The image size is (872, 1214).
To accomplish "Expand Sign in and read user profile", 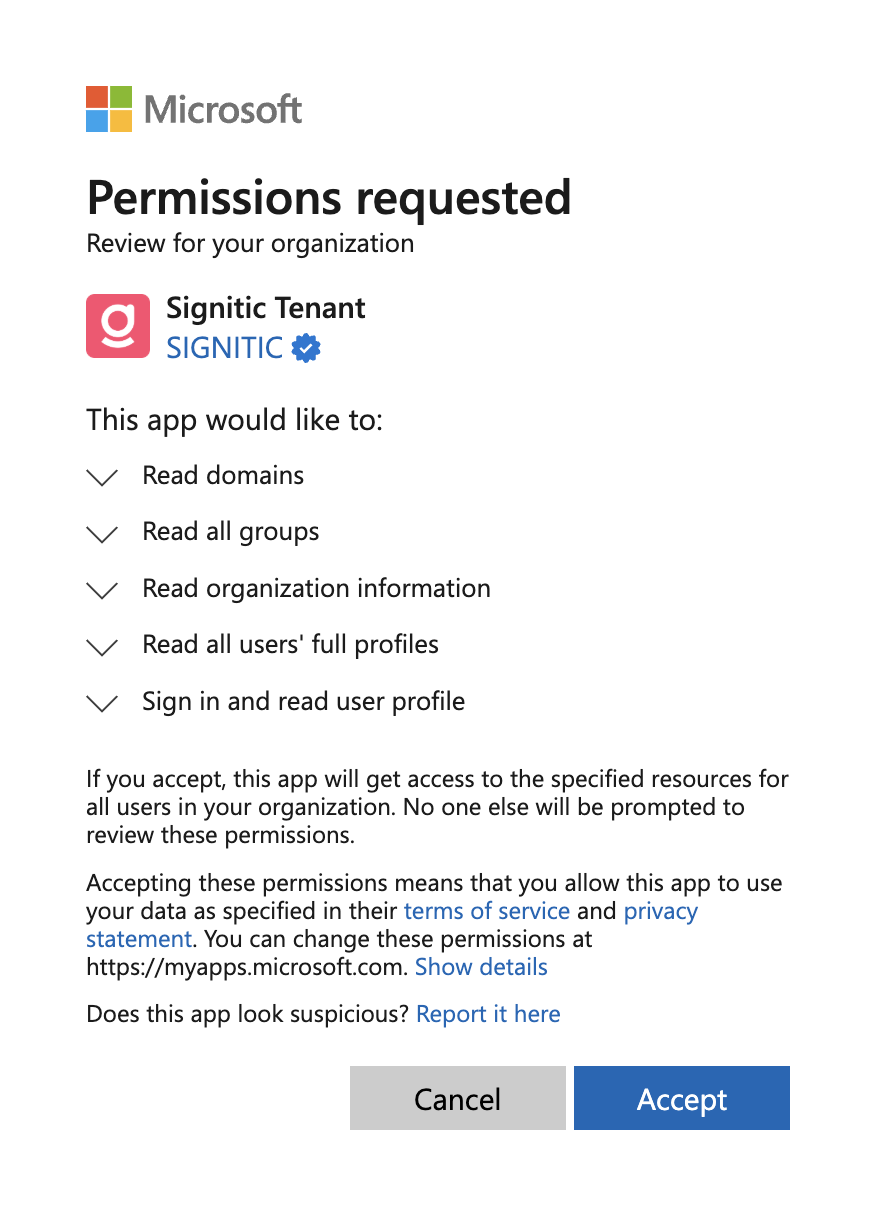I will tap(103, 703).
